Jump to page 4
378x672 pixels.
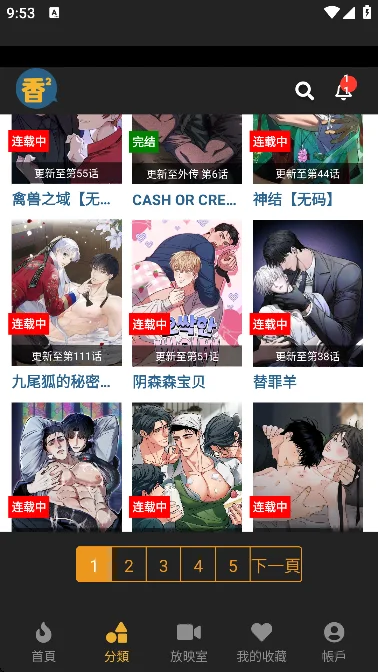(198, 564)
